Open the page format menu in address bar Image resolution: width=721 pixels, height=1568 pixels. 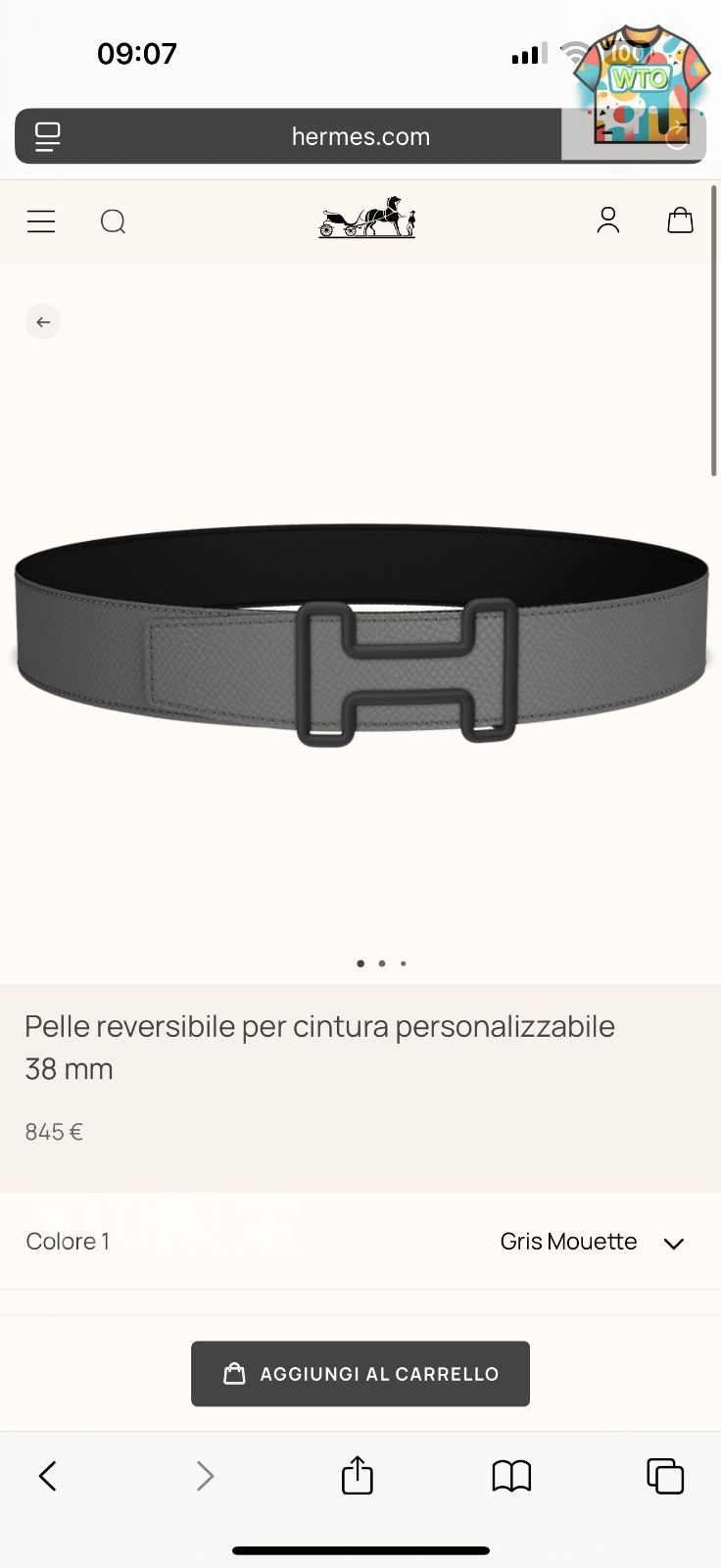[x=47, y=136]
